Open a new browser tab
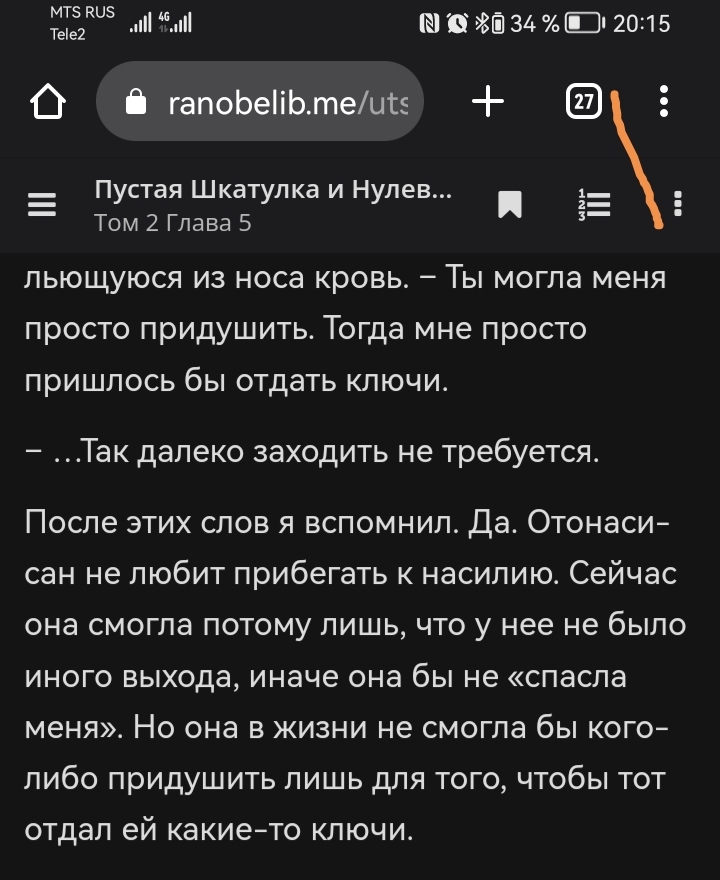This screenshot has height=880, width=720. tap(488, 102)
